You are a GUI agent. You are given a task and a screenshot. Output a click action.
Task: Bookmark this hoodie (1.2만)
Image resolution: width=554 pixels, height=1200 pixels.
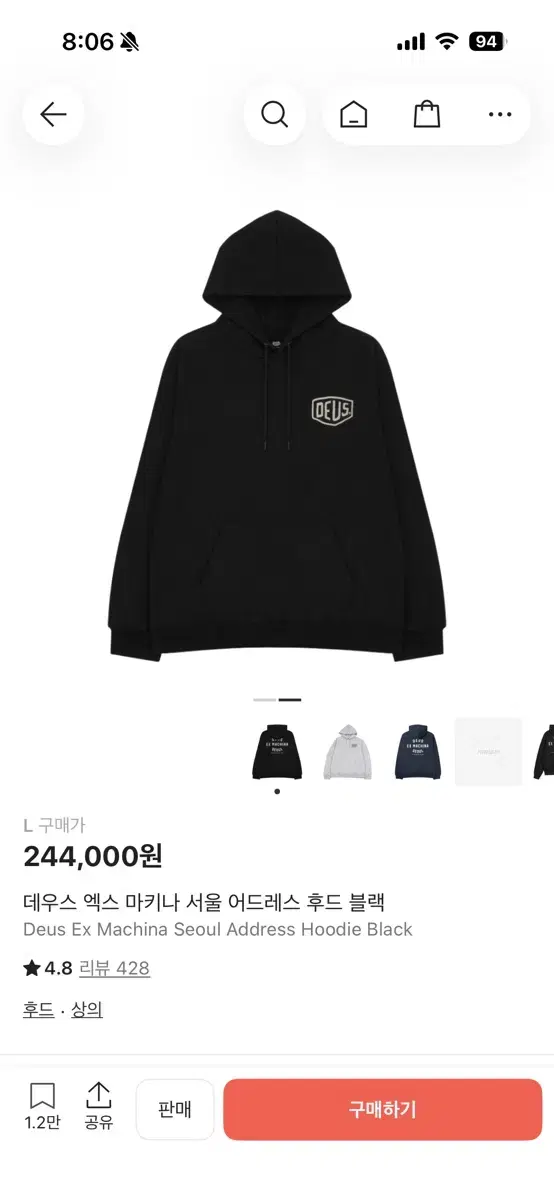click(x=42, y=1107)
